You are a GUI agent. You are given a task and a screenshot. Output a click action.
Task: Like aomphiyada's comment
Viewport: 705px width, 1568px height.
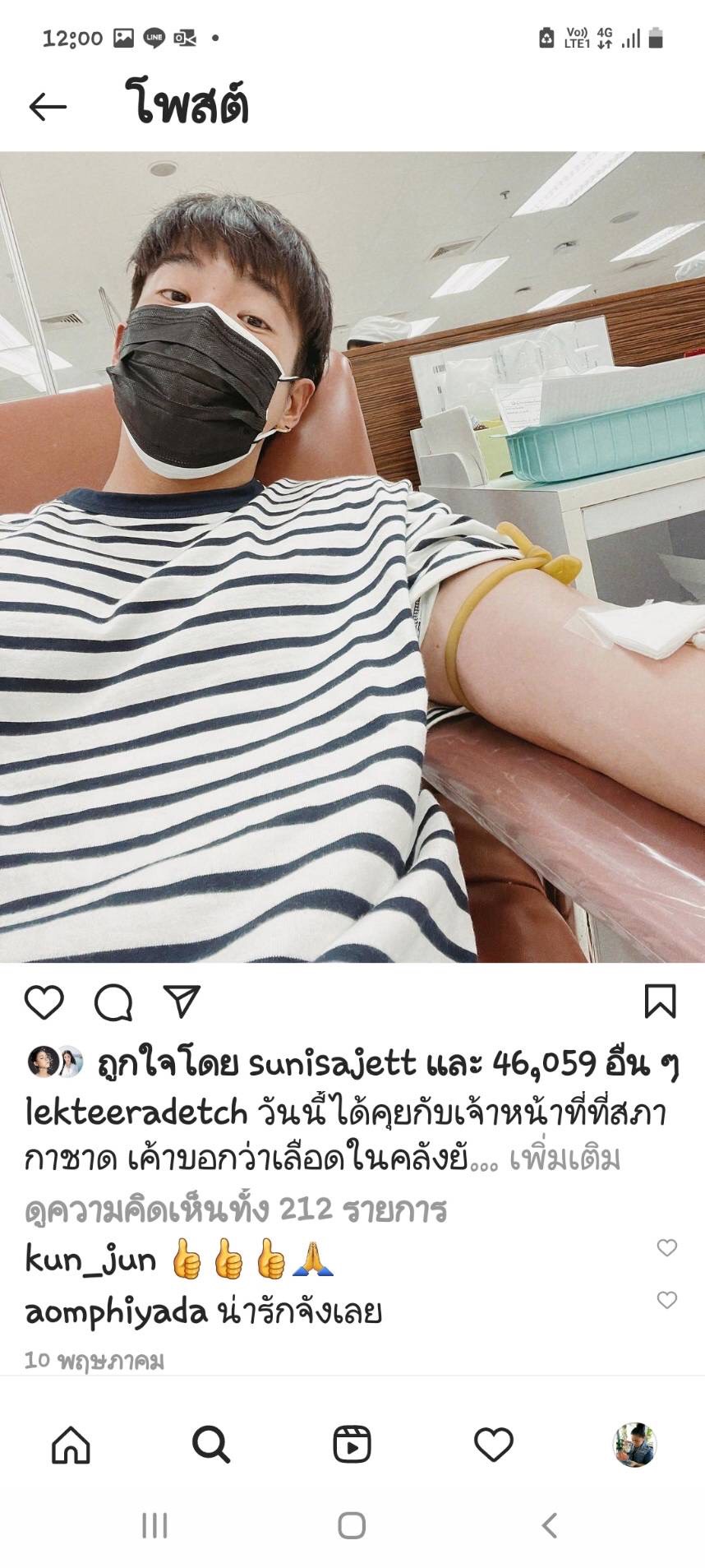tap(666, 1300)
